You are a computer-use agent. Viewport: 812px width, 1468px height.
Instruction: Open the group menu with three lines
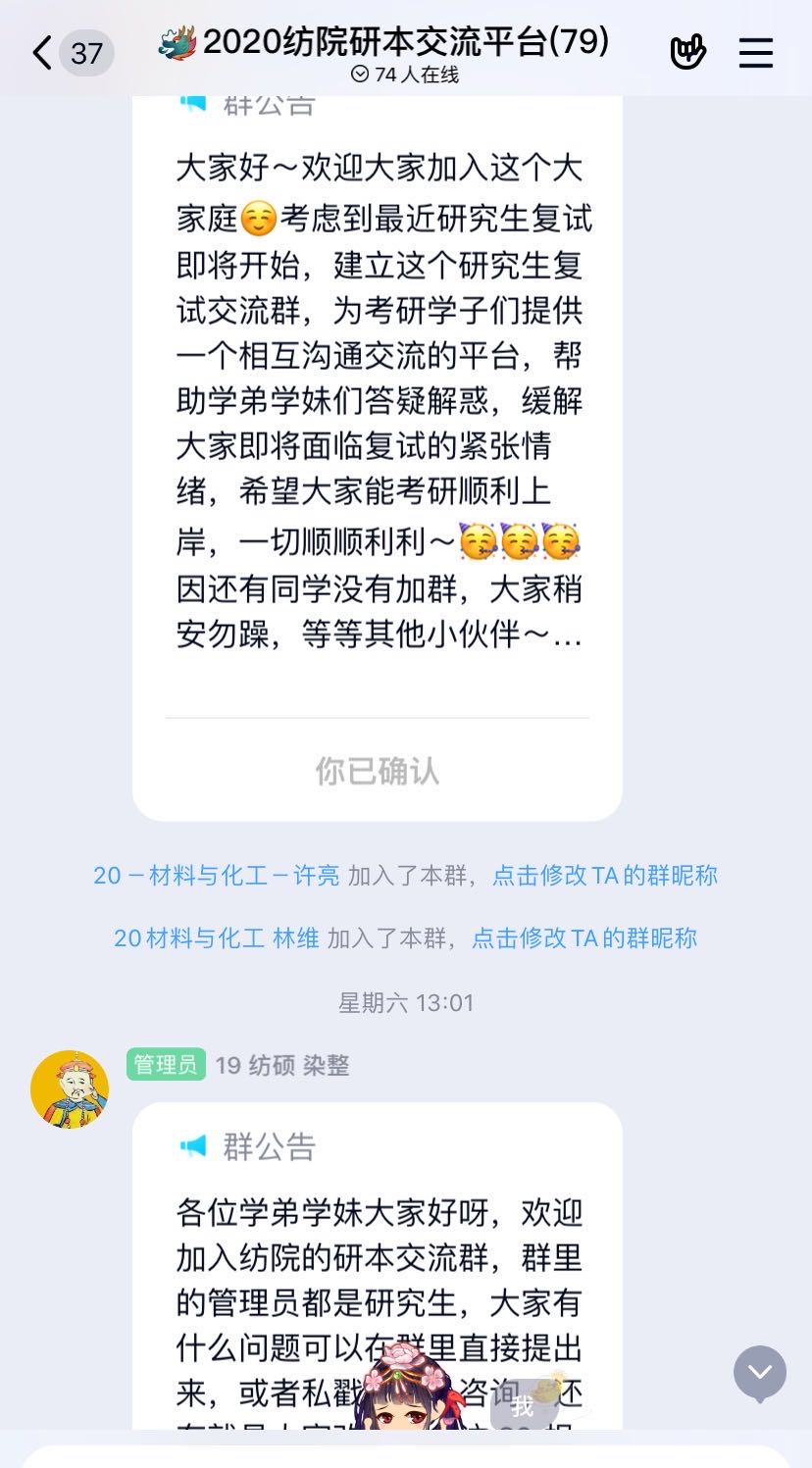(x=755, y=53)
